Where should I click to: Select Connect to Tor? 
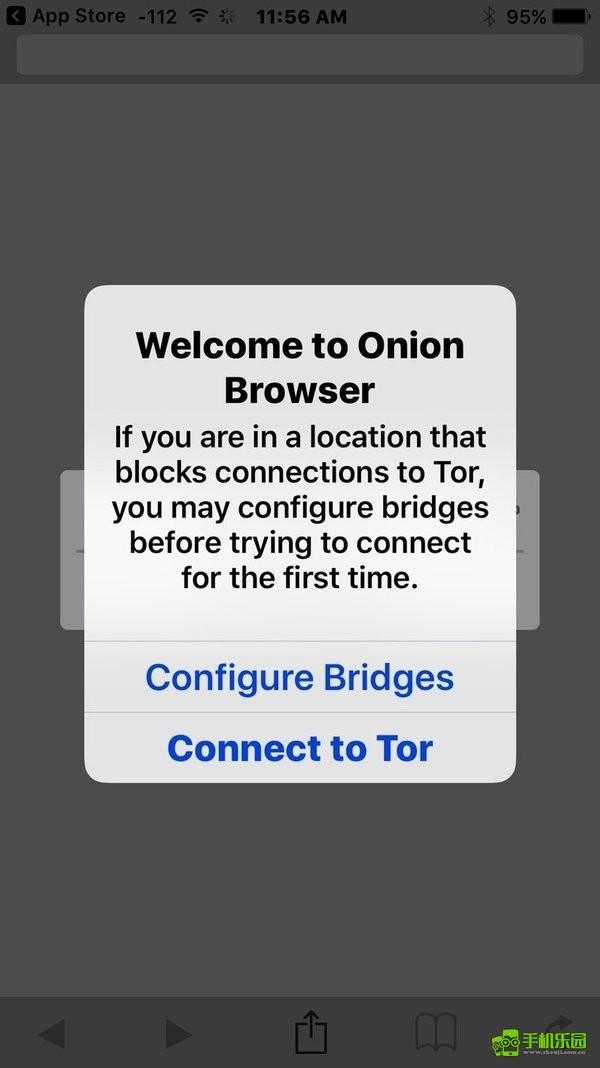click(x=300, y=748)
